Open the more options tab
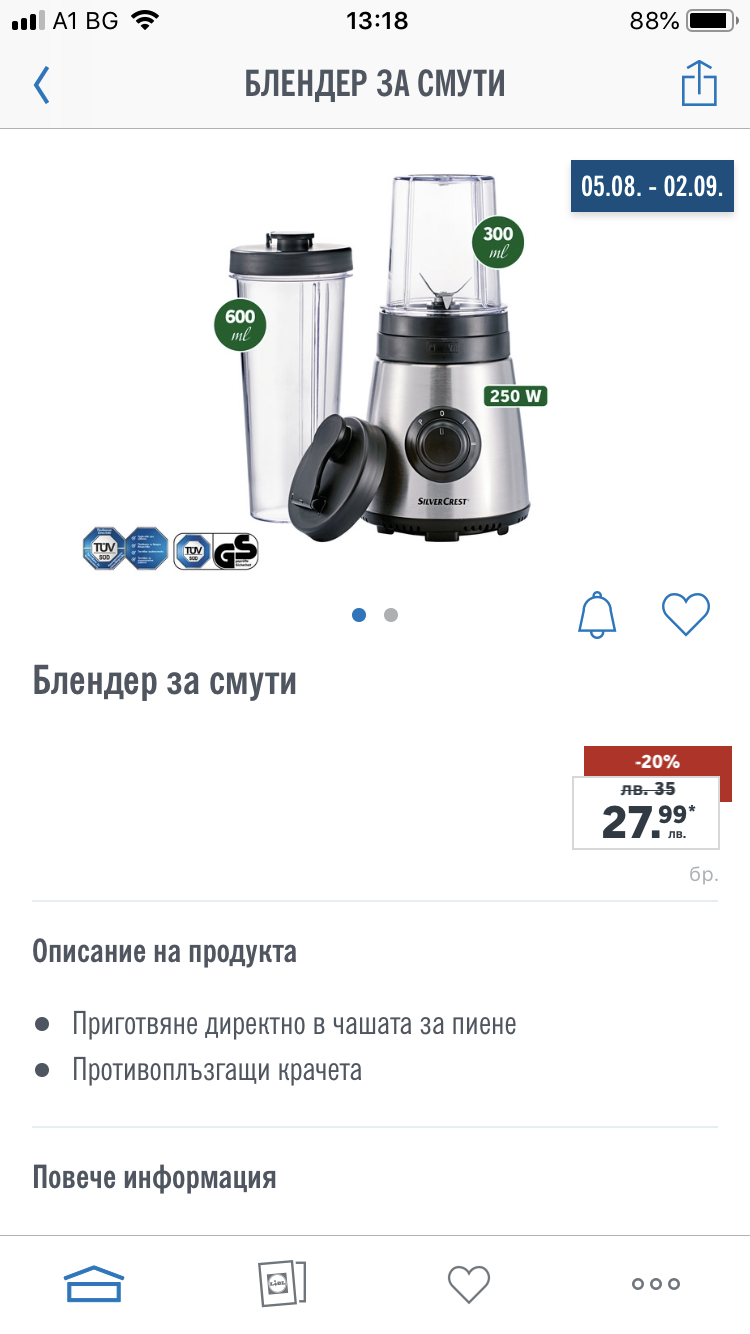This screenshot has height=1334, width=750. pos(656,1283)
